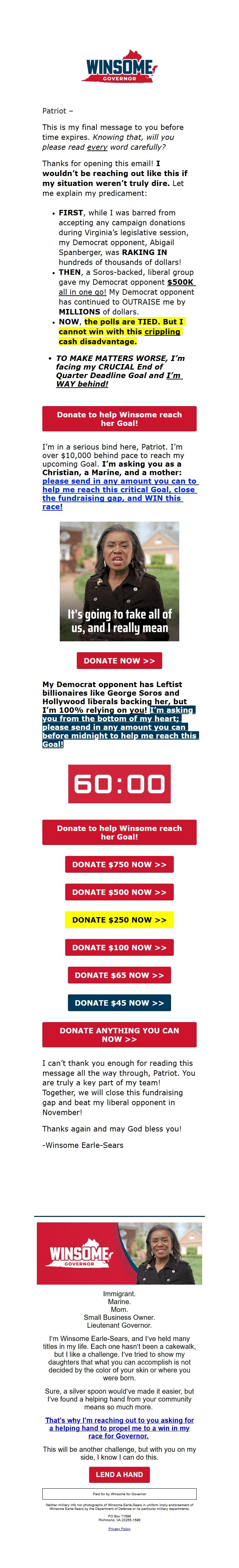Choose the DONATE $500 NOW button
239x1568 pixels.
pos(119,892)
